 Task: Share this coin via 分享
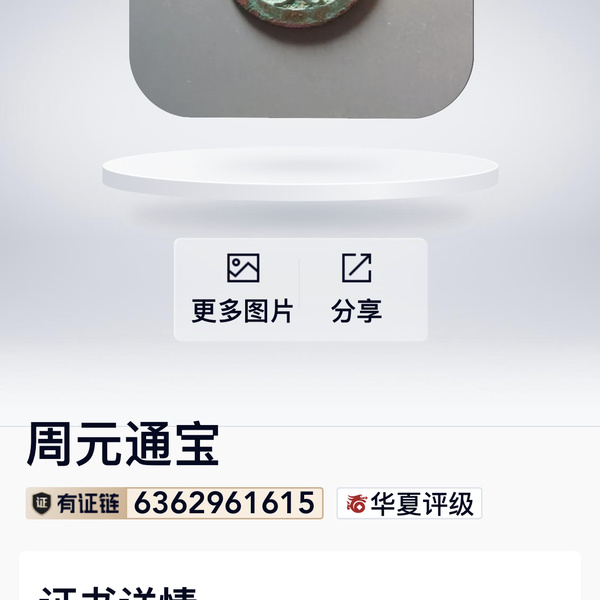(x=357, y=289)
